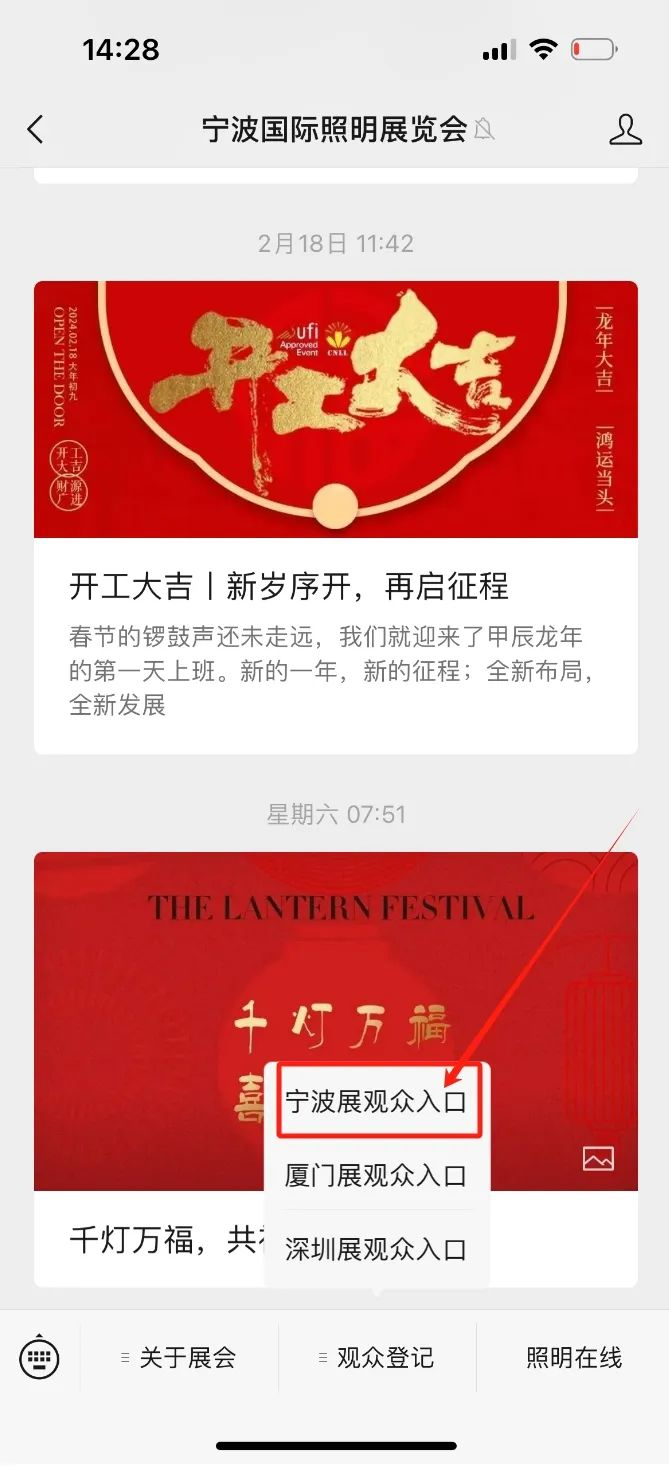Open 照明在线 from the bottom bar
Viewport: 669px width, 1467px height.
coord(574,1357)
